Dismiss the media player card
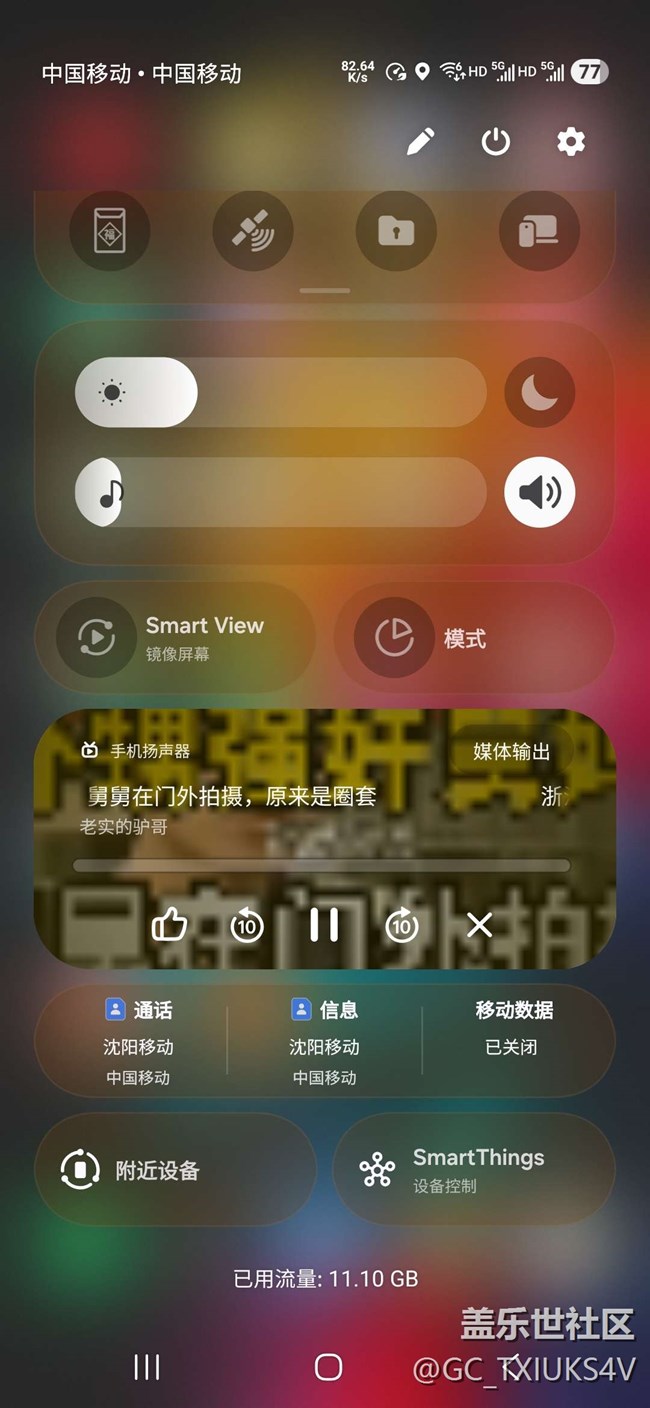 (480, 926)
